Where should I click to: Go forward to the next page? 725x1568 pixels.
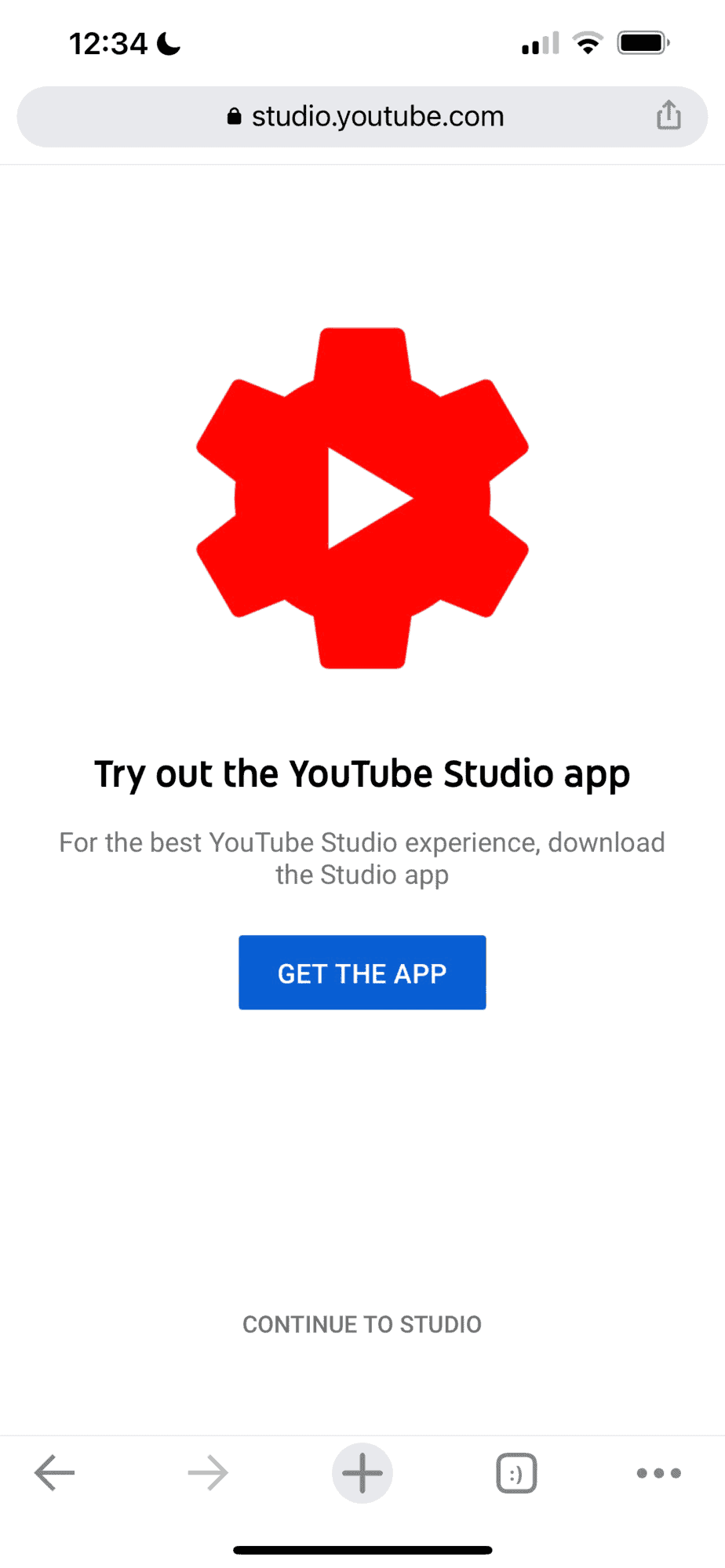click(208, 1472)
